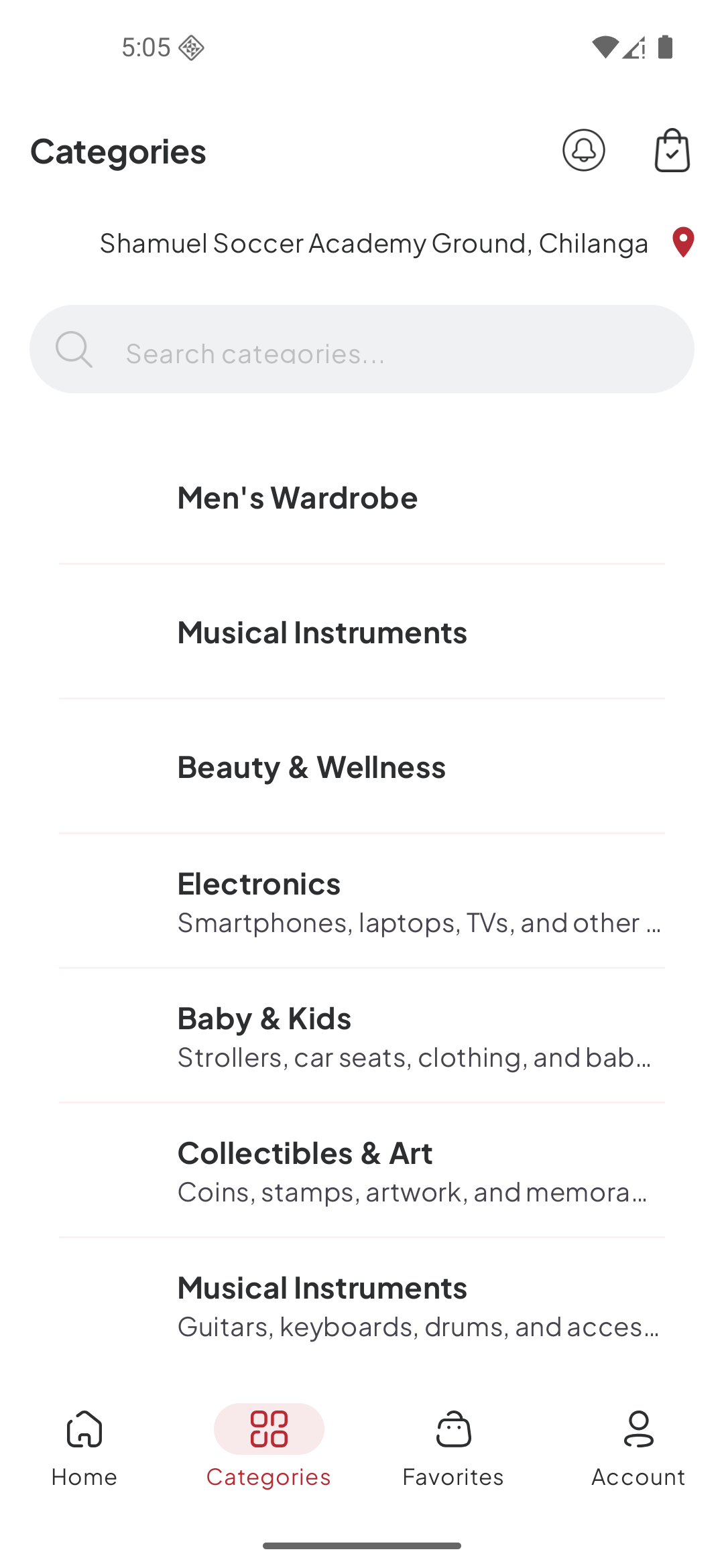Switch to the Home tab
This screenshot has width=724, height=1568.
point(84,1447)
